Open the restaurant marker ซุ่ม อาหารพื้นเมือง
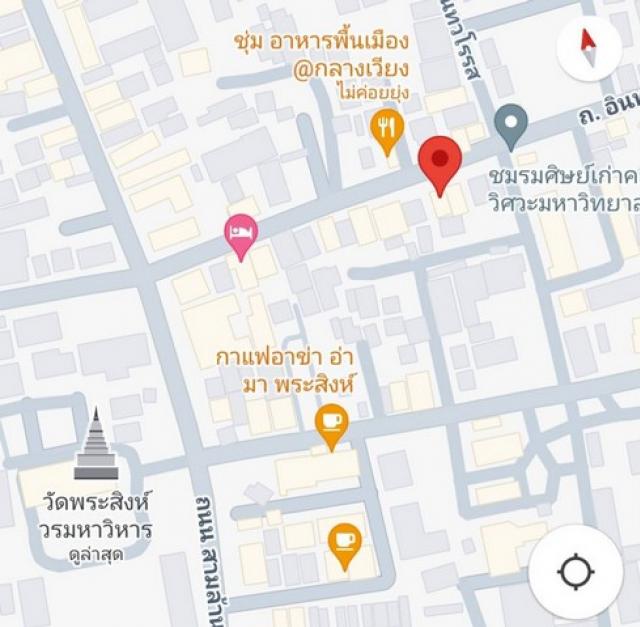 (x=385, y=129)
